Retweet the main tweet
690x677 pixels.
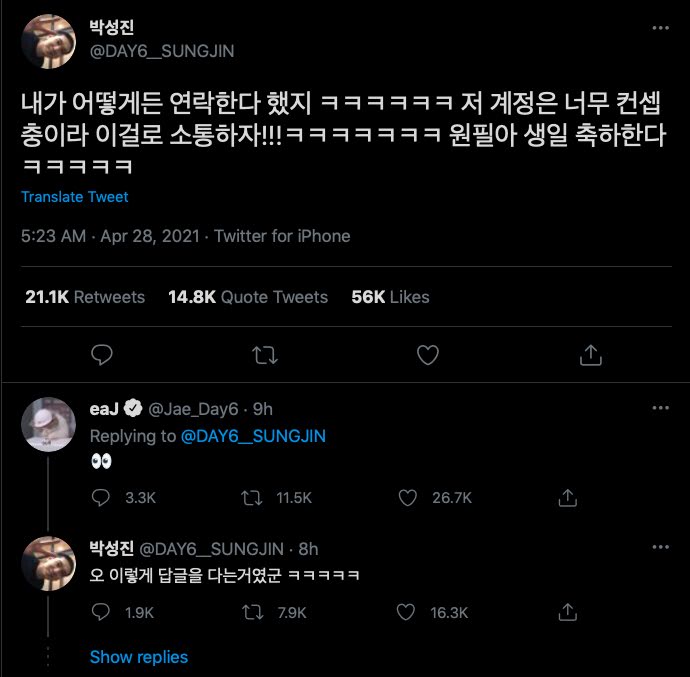click(264, 354)
